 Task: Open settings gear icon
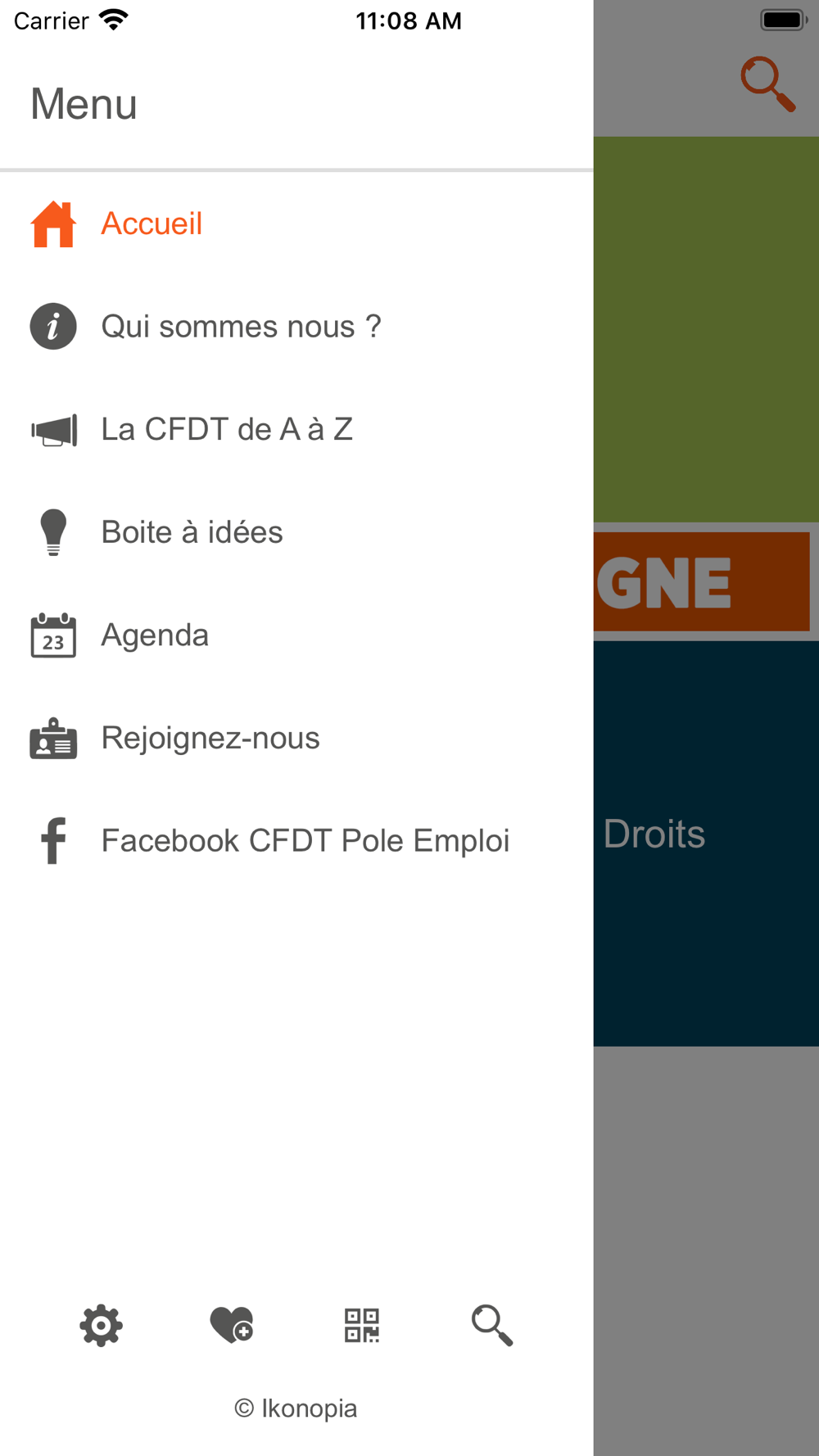[x=101, y=1325]
